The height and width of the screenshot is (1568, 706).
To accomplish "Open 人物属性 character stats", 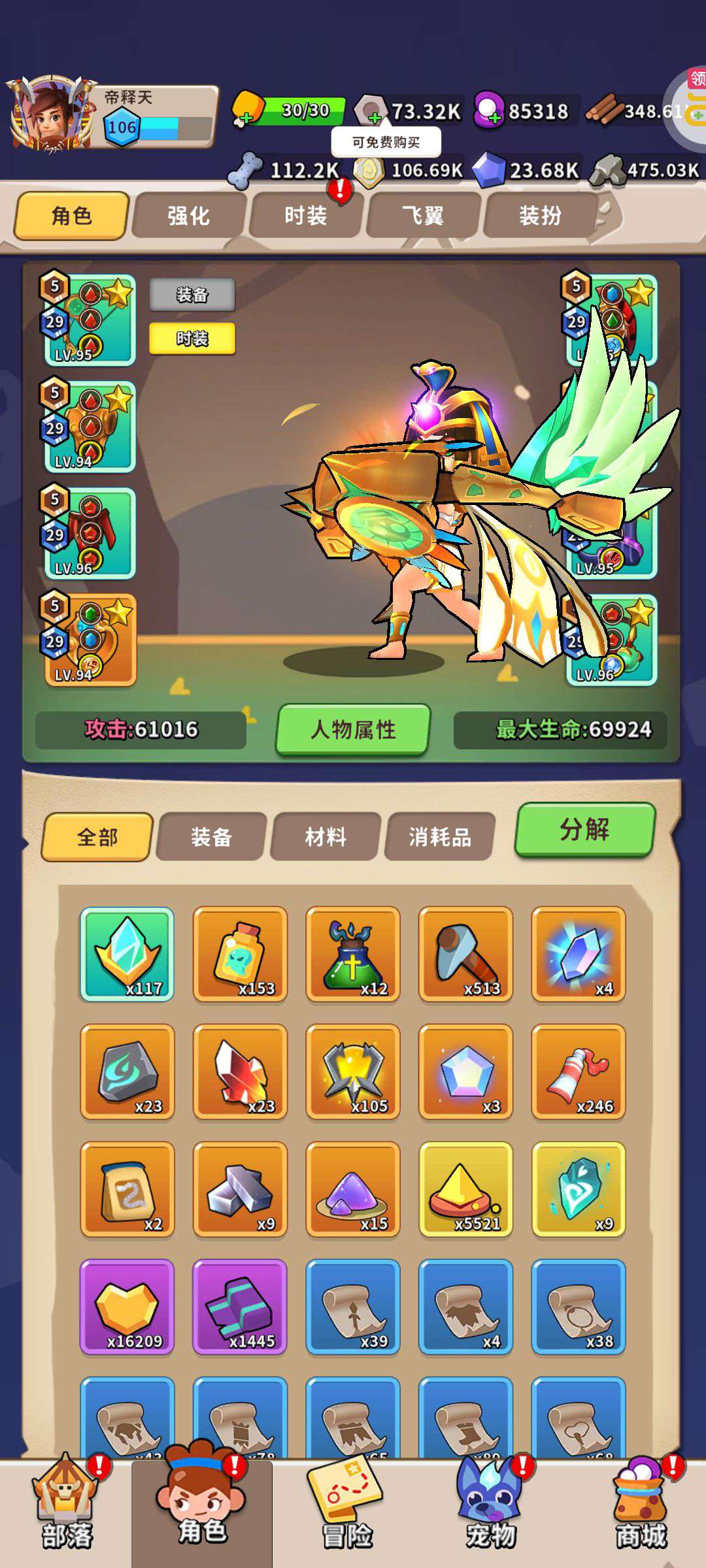I will click(x=353, y=729).
